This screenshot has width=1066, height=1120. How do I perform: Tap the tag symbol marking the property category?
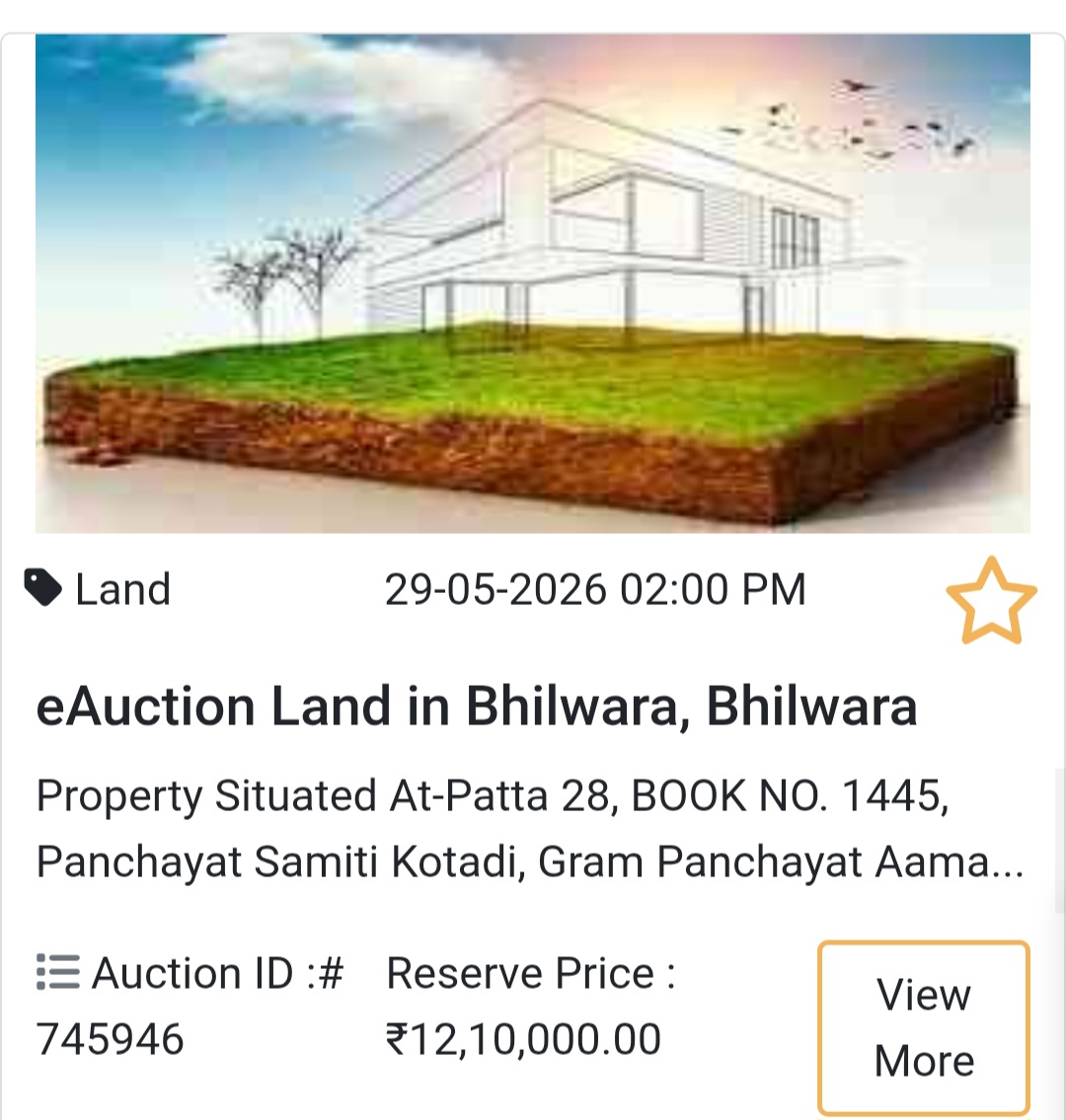click(43, 587)
